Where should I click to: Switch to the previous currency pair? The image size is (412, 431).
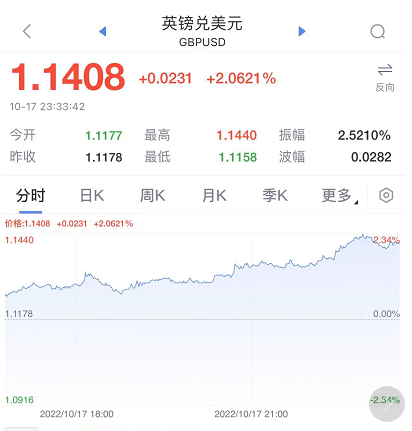click(x=103, y=31)
